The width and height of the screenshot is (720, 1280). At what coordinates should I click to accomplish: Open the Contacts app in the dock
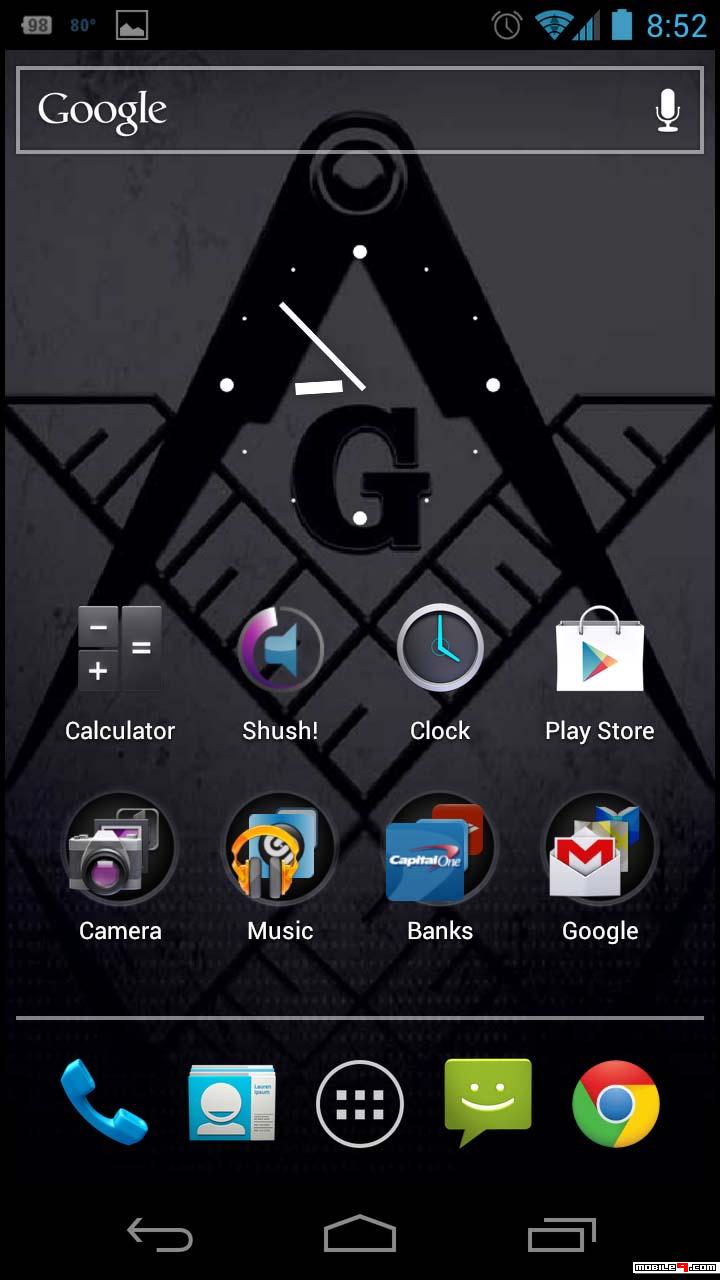click(x=232, y=1103)
